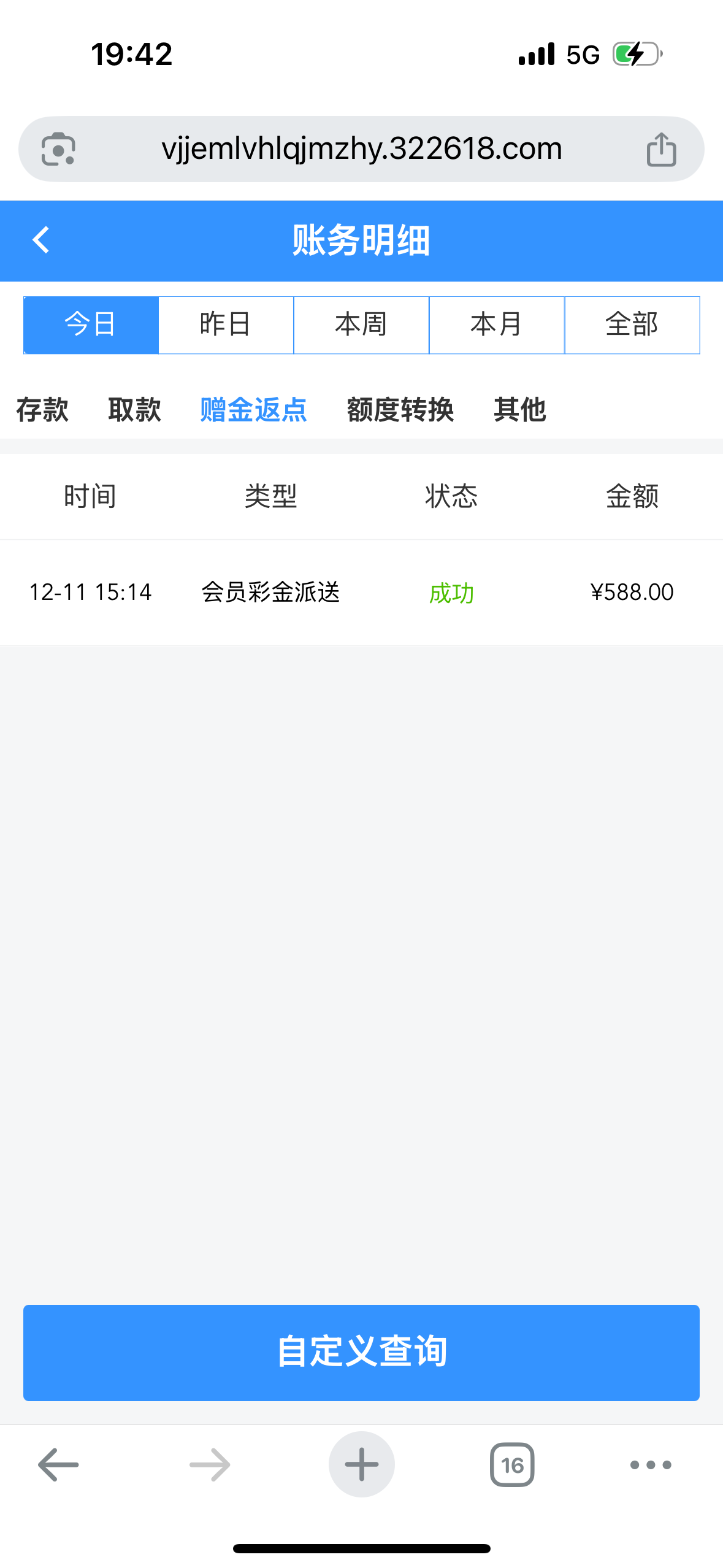Select the 取款 records category

[135, 410]
